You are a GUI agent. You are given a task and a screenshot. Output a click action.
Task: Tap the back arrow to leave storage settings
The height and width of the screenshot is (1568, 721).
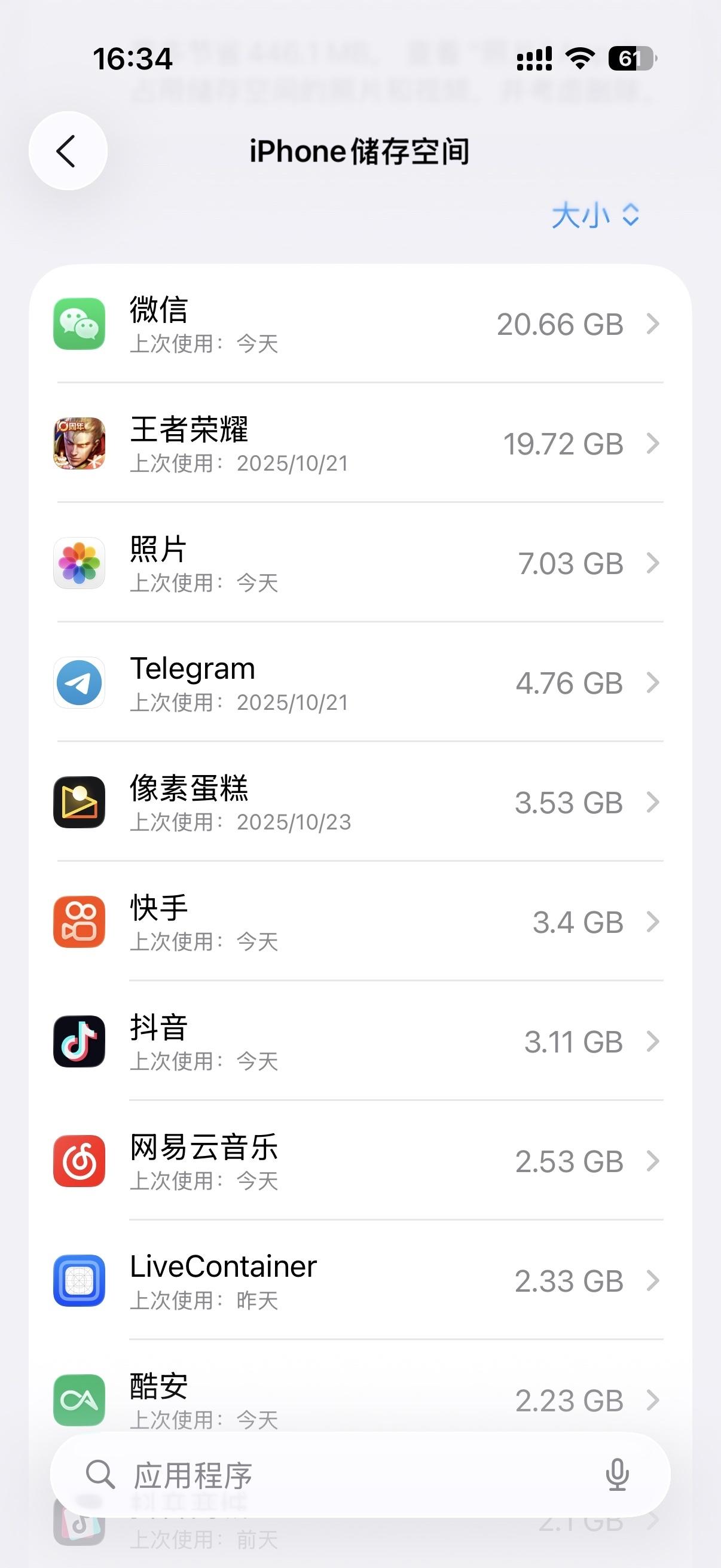(68, 150)
